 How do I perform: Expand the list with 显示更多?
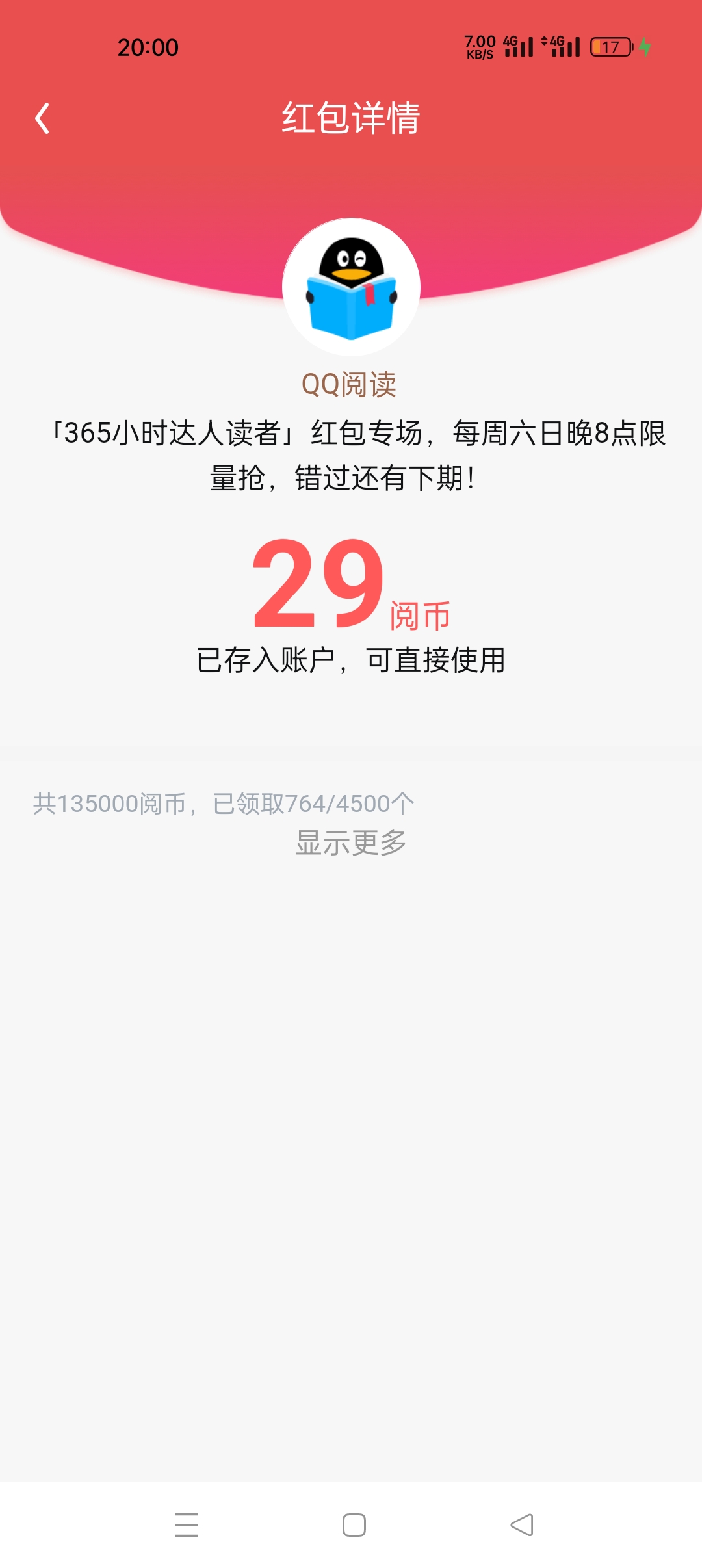[351, 843]
